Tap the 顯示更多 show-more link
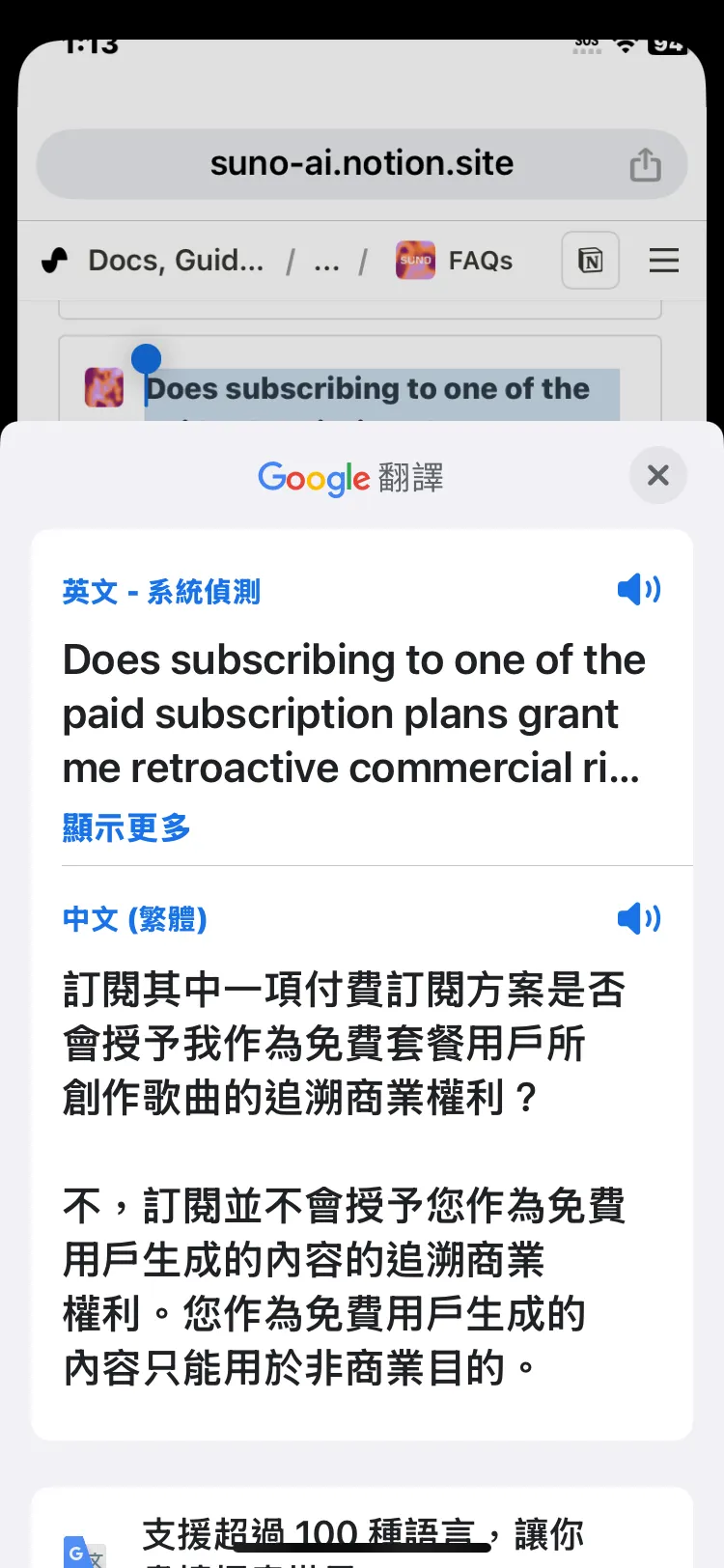The image size is (724, 1568). (x=125, y=827)
